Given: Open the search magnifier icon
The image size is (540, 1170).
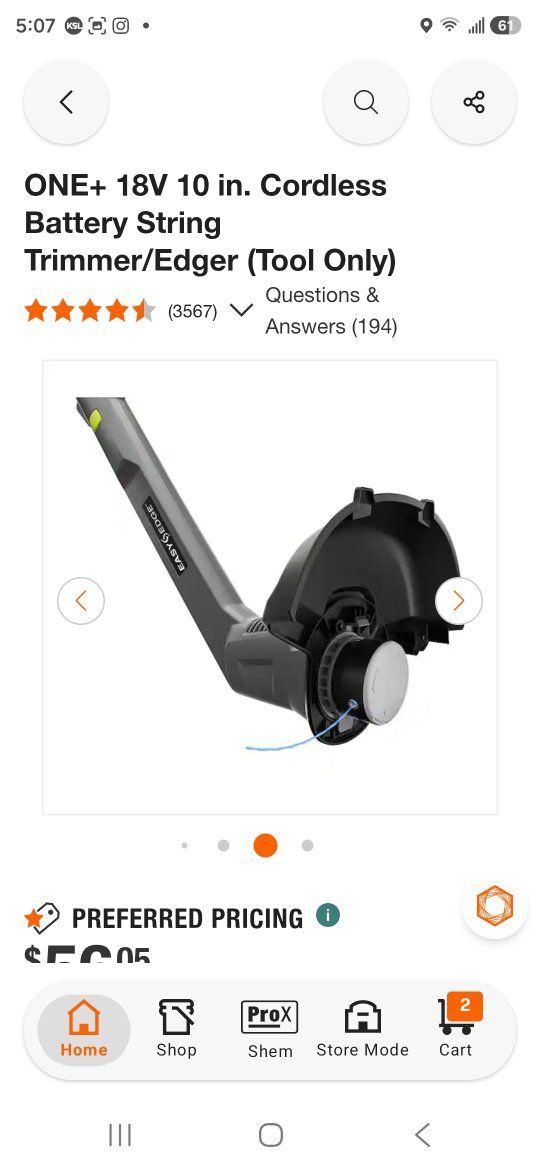Looking at the screenshot, I should 365,101.
